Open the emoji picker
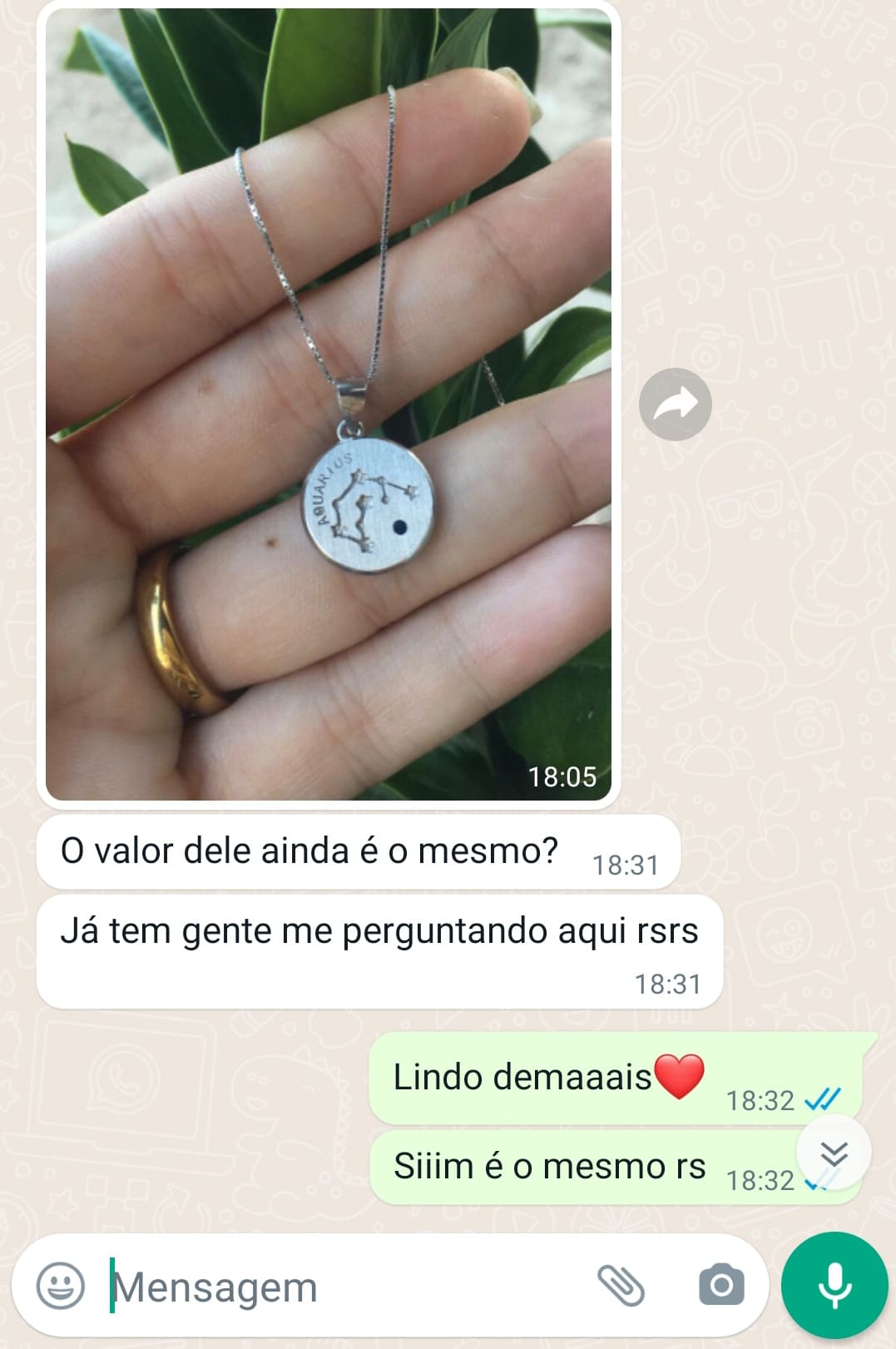 61,1285
